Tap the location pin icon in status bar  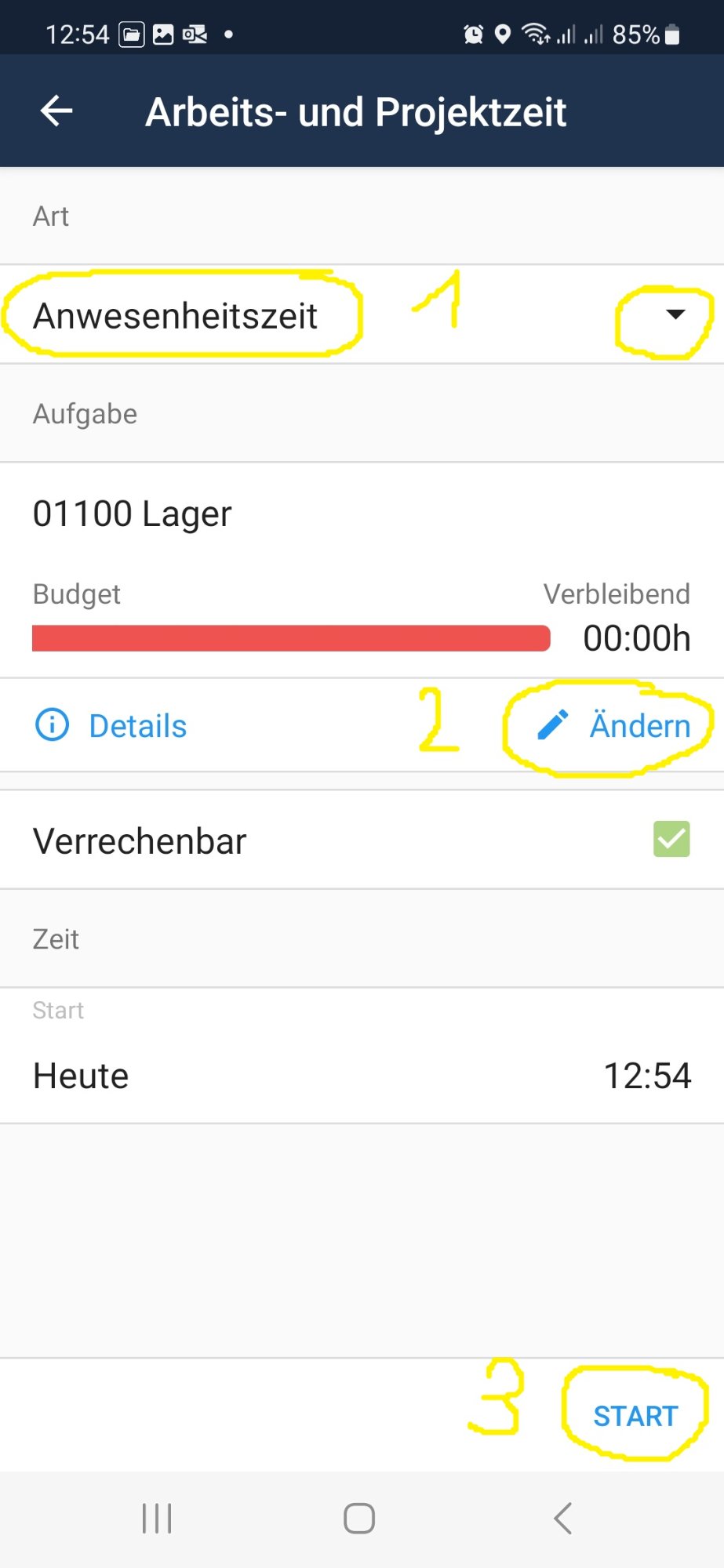[502, 34]
